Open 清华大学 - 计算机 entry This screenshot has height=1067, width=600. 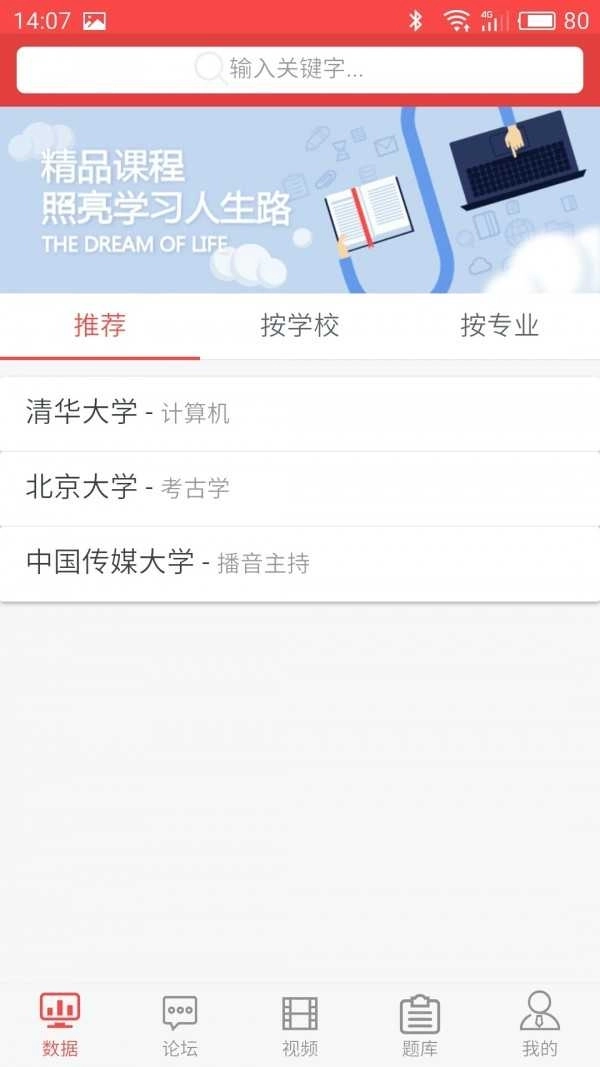[x=299, y=413]
